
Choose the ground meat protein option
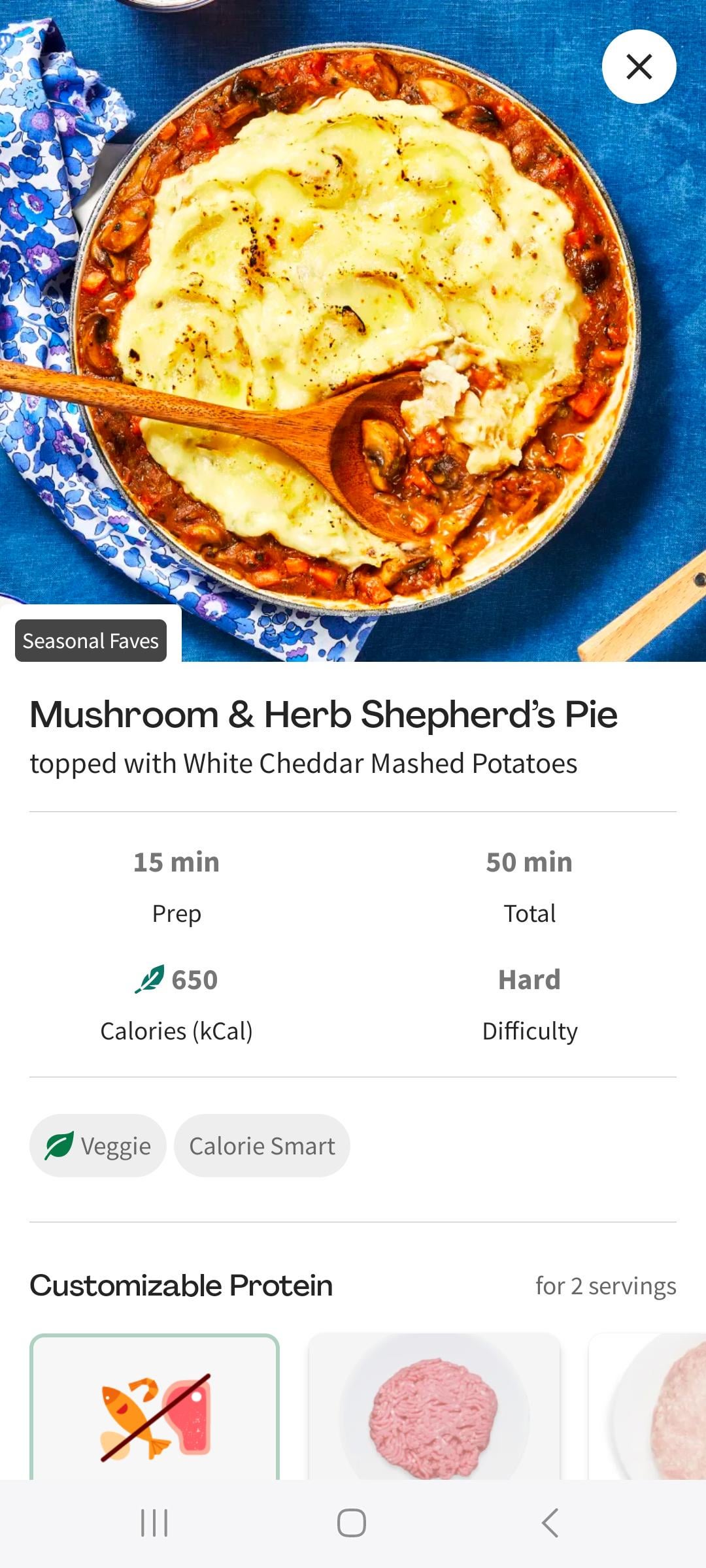434,1407
